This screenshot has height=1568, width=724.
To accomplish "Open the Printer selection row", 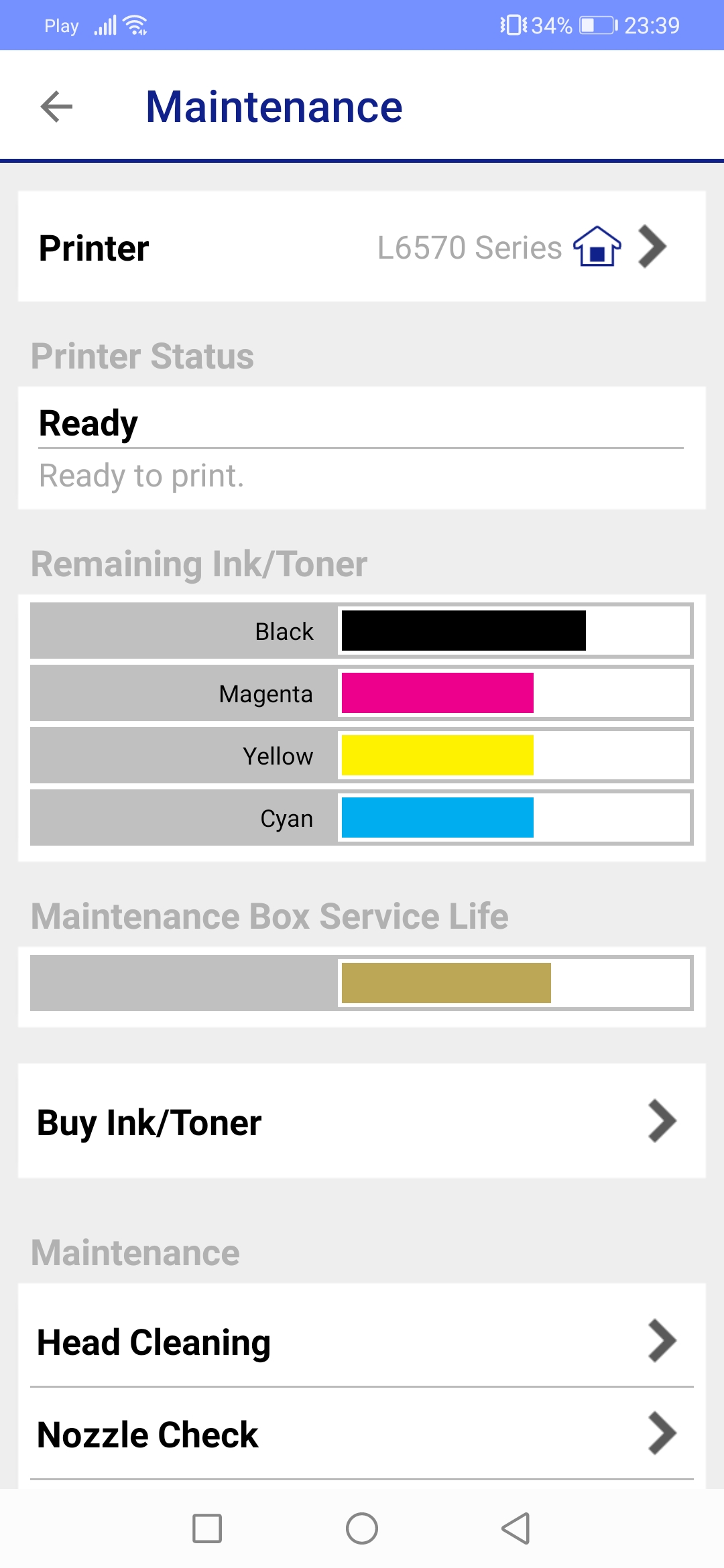I will [x=362, y=247].
